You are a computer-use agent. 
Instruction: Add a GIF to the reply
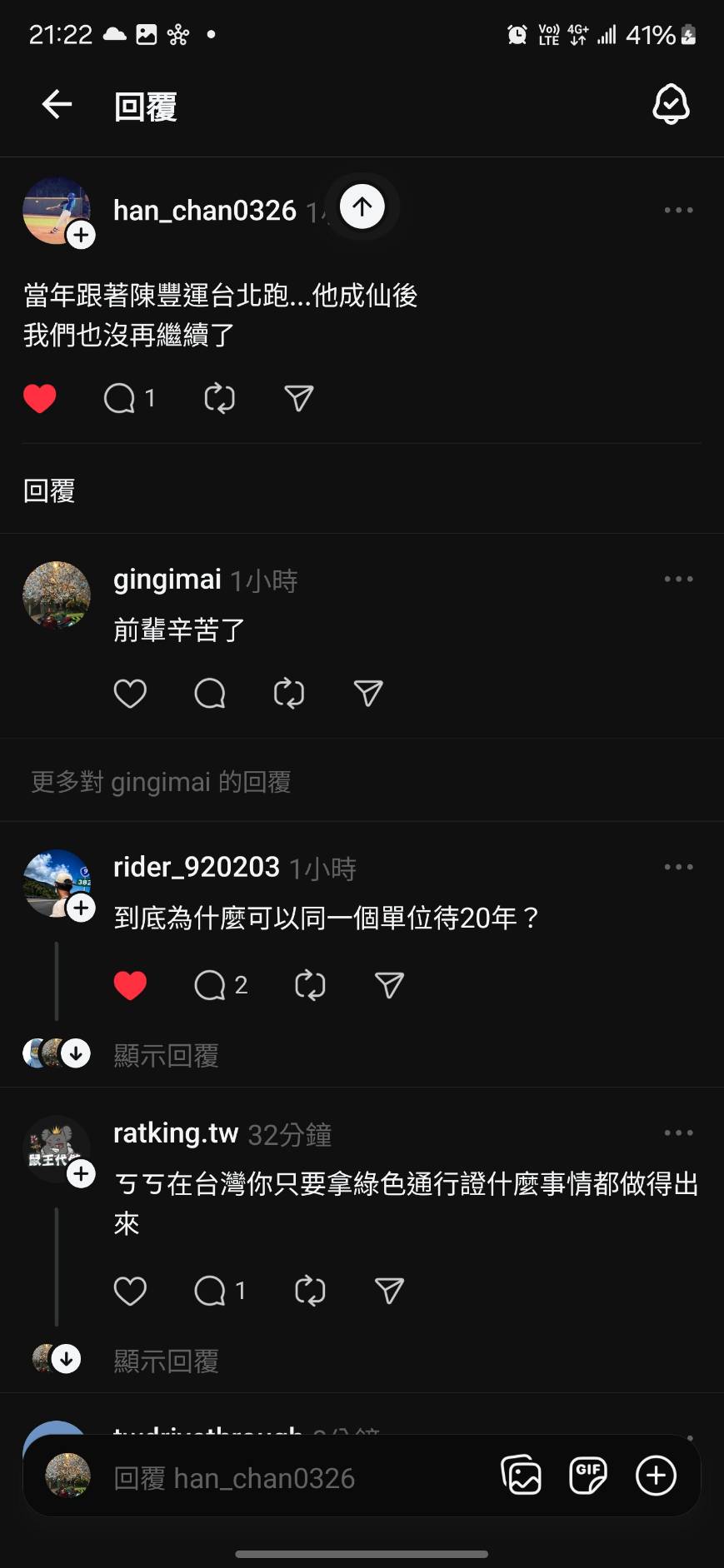[588, 1476]
